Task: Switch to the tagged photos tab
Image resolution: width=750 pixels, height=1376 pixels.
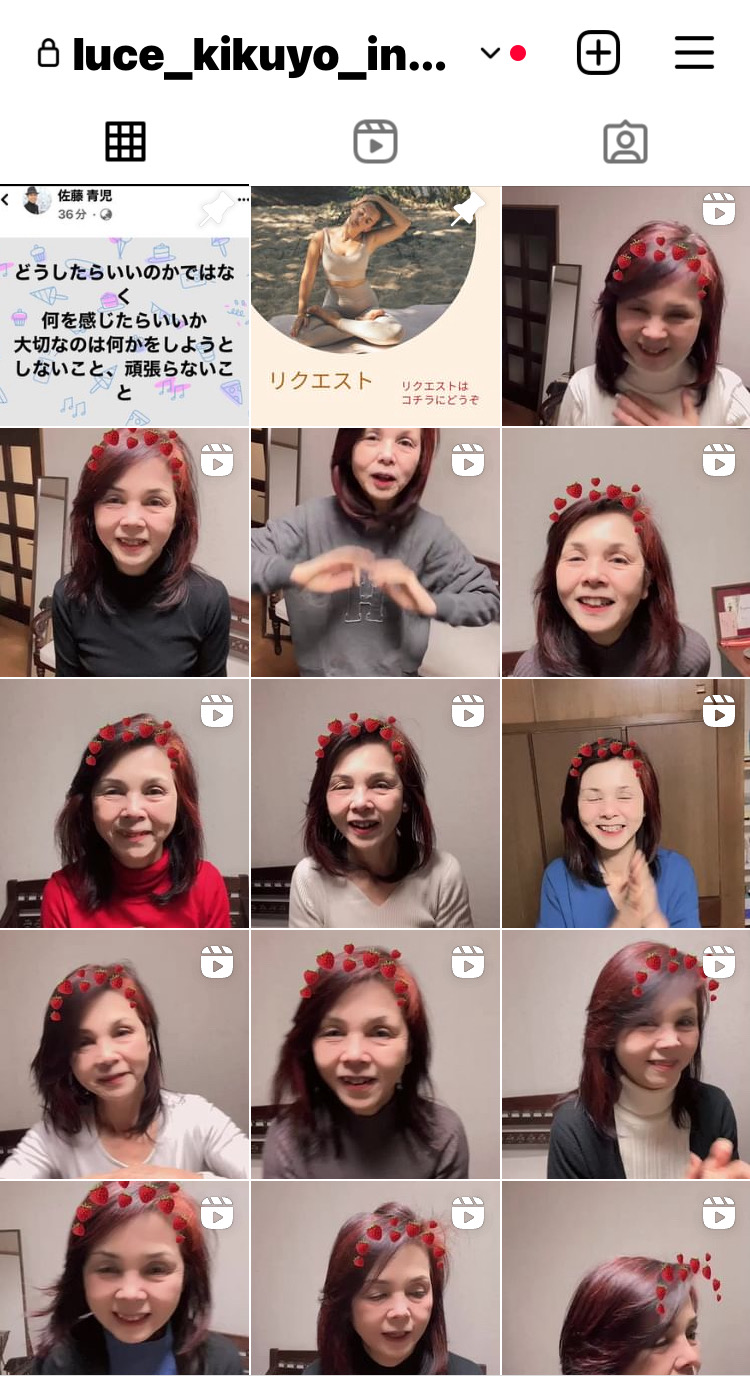Action: point(625,142)
